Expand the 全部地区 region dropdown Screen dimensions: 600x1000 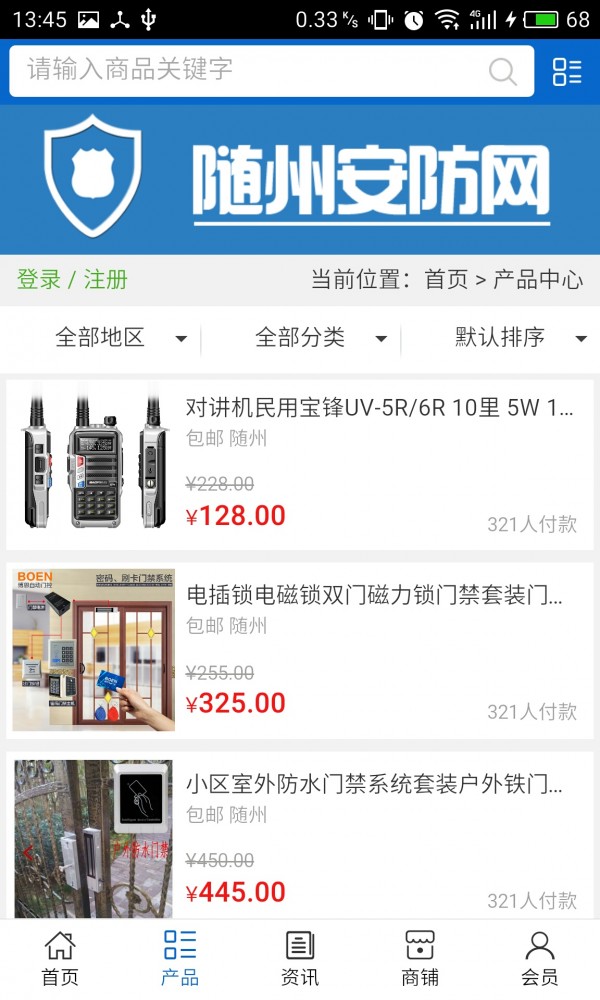coord(120,338)
